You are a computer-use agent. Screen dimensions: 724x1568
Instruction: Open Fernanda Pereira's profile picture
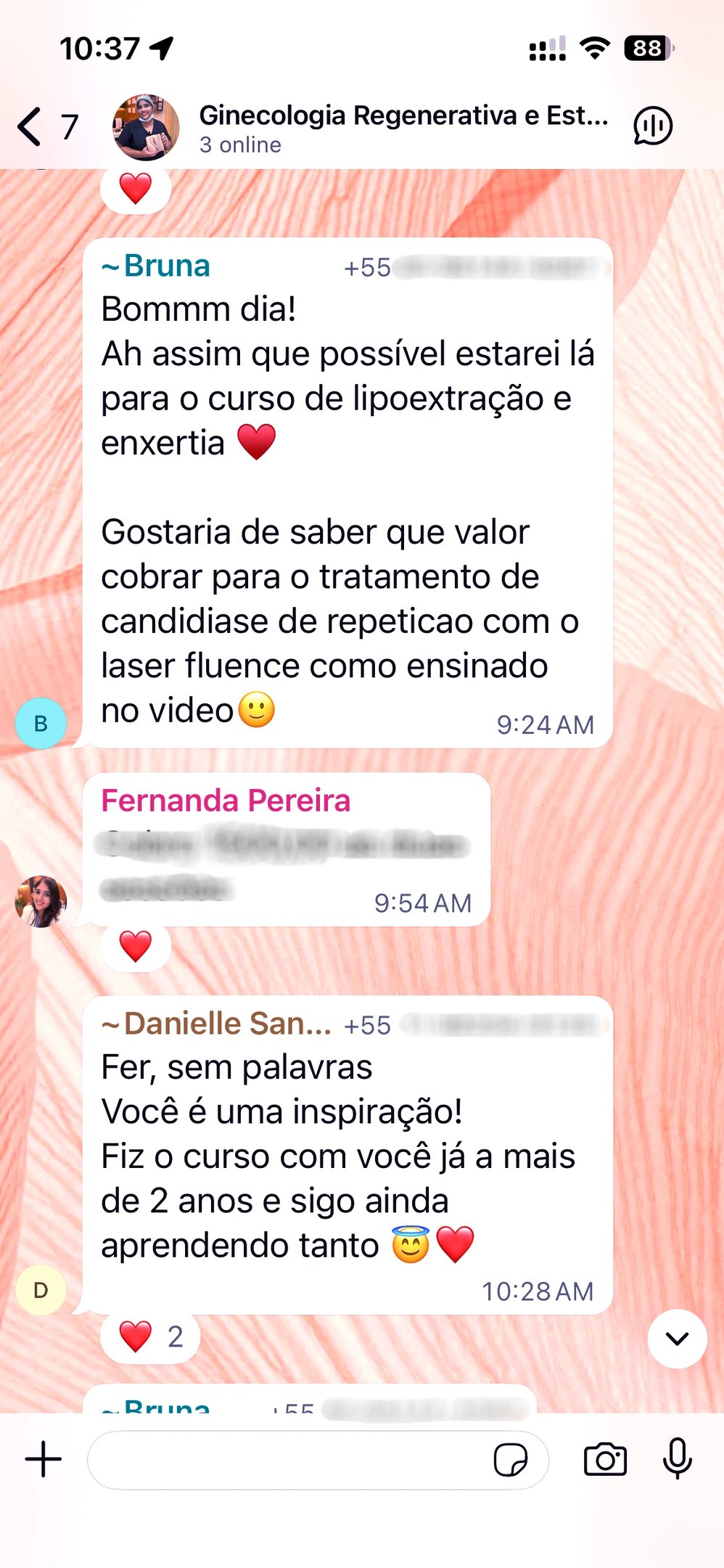(41, 901)
